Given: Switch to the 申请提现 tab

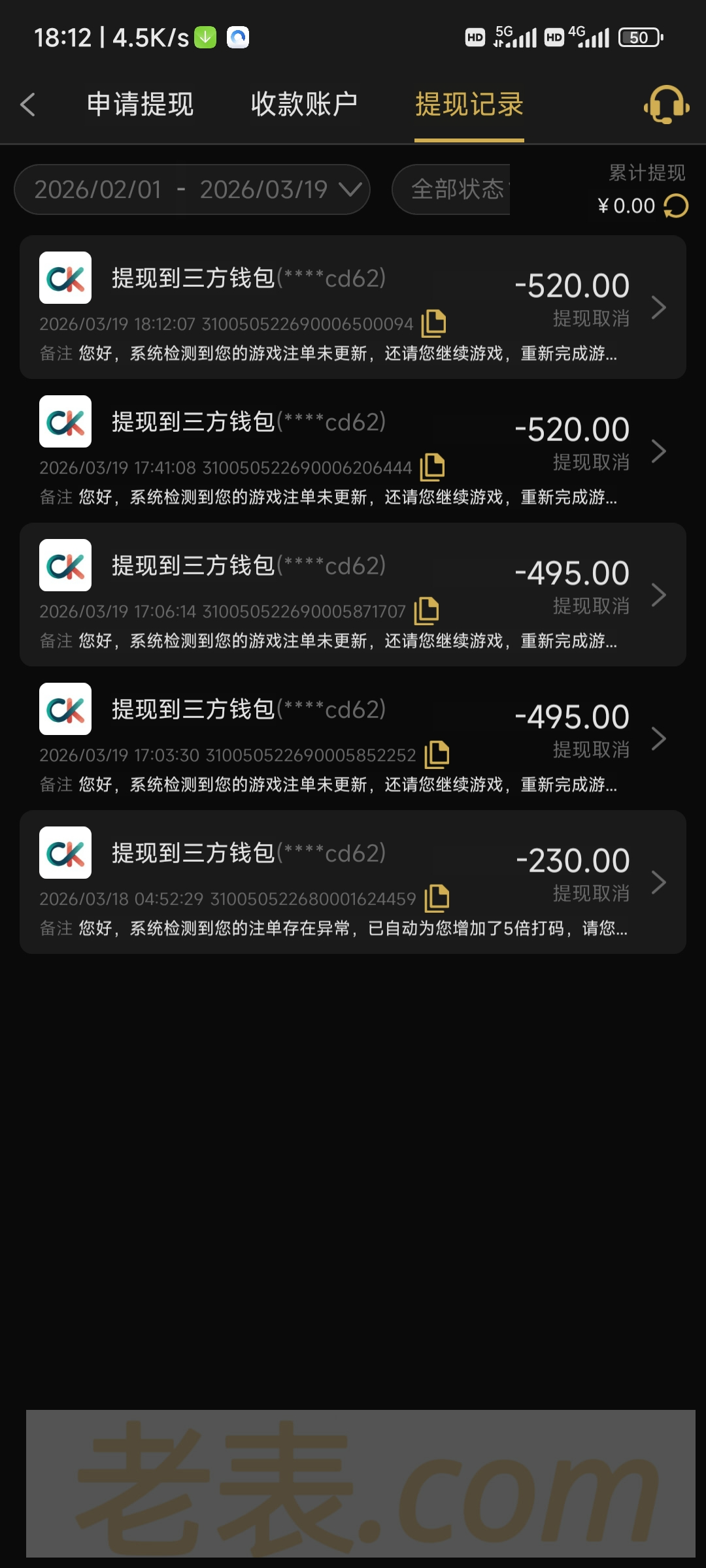Looking at the screenshot, I should 140,105.
